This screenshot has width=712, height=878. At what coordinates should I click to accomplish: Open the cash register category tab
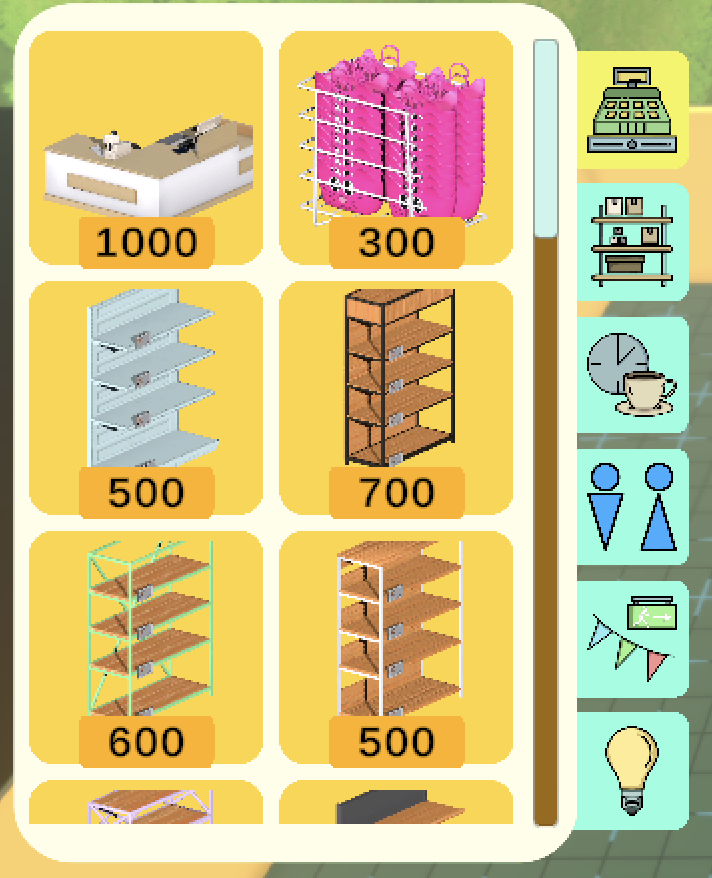(x=633, y=110)
